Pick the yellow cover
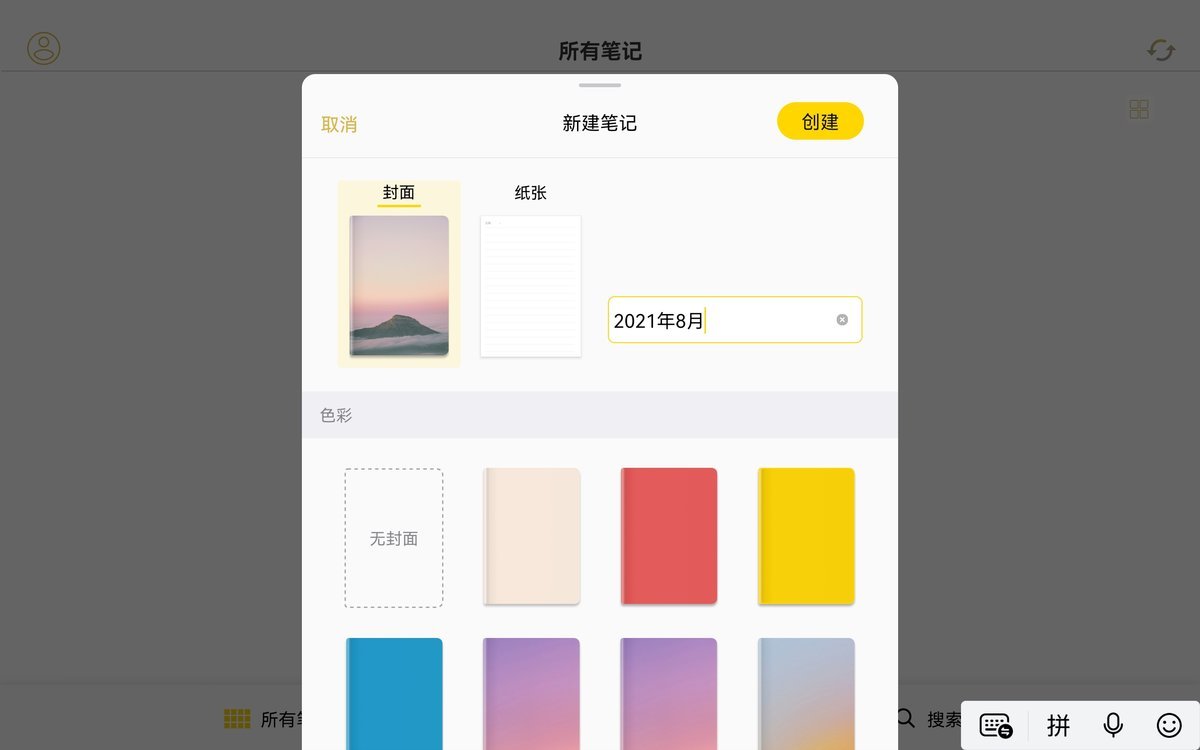Image resolution: width=1200 pixels, height=750 pixels. [x=806, y=536]
